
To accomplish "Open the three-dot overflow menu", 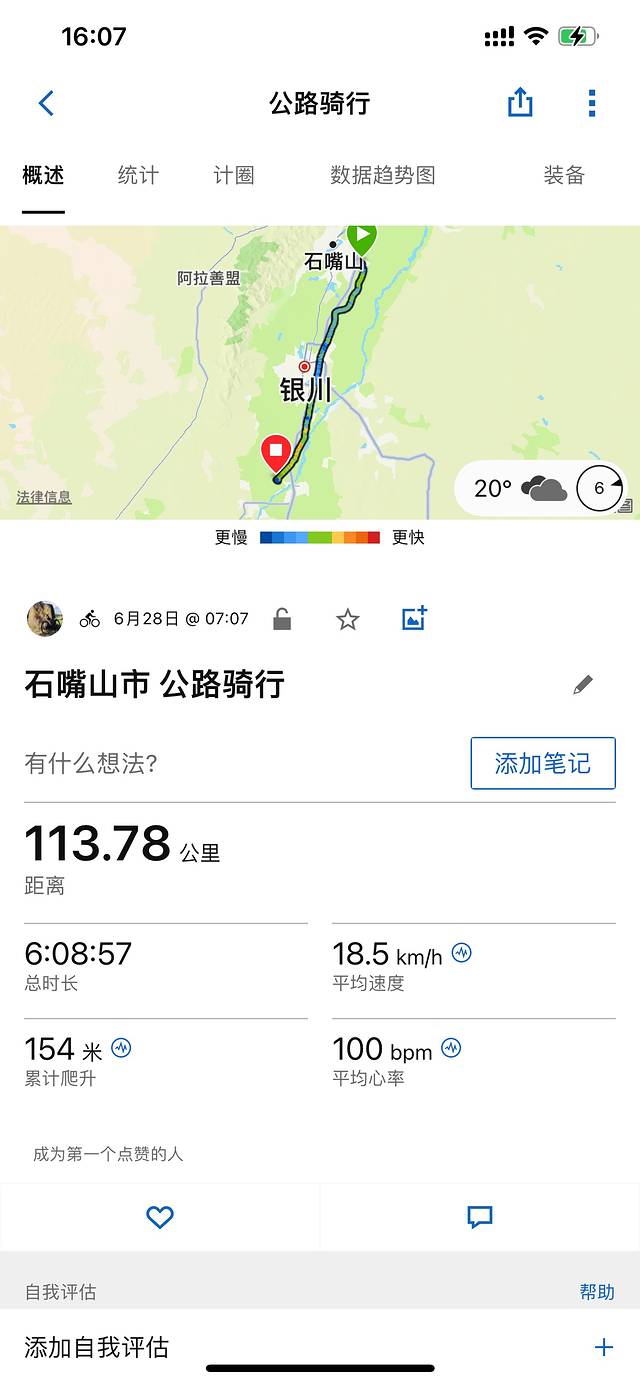I will pos(592,103).
